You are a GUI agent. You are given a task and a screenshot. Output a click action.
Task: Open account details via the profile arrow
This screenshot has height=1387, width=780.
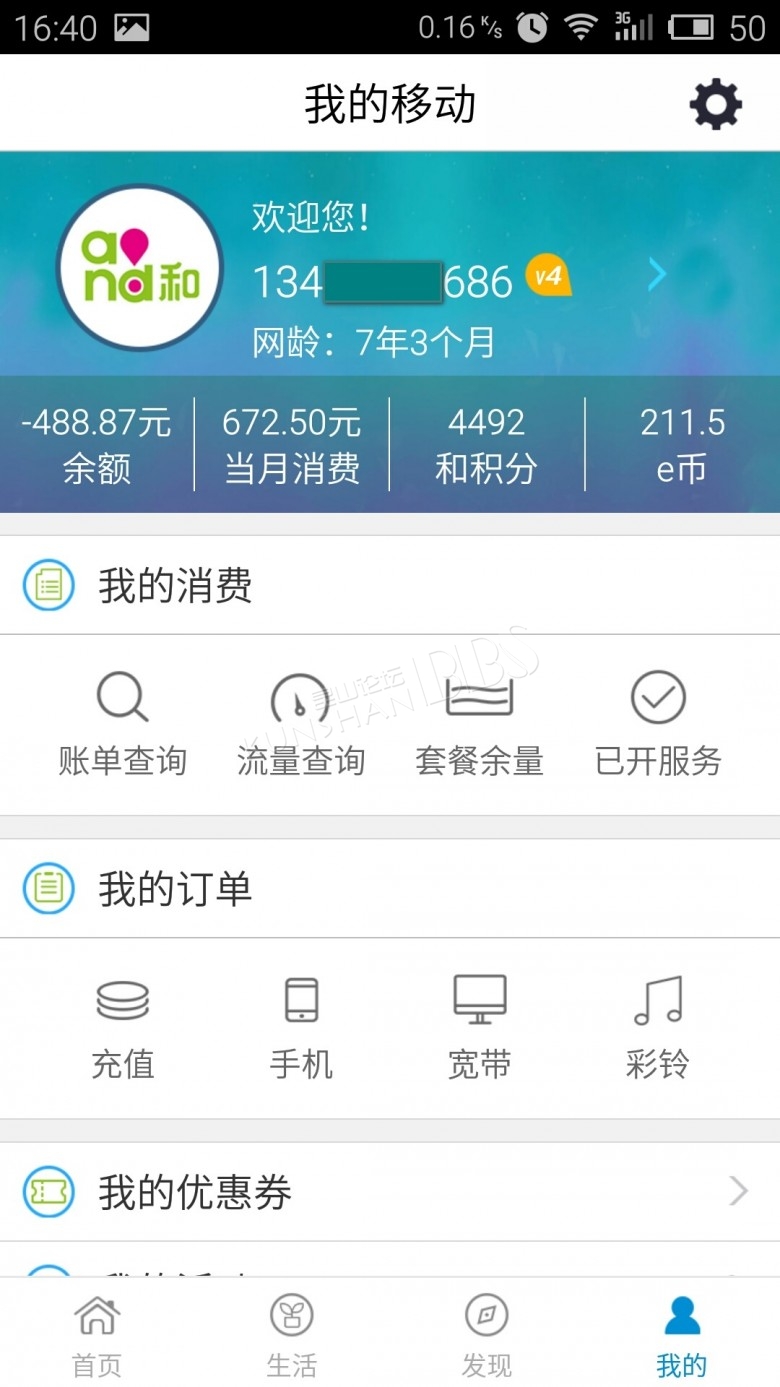tap(656, 274)
